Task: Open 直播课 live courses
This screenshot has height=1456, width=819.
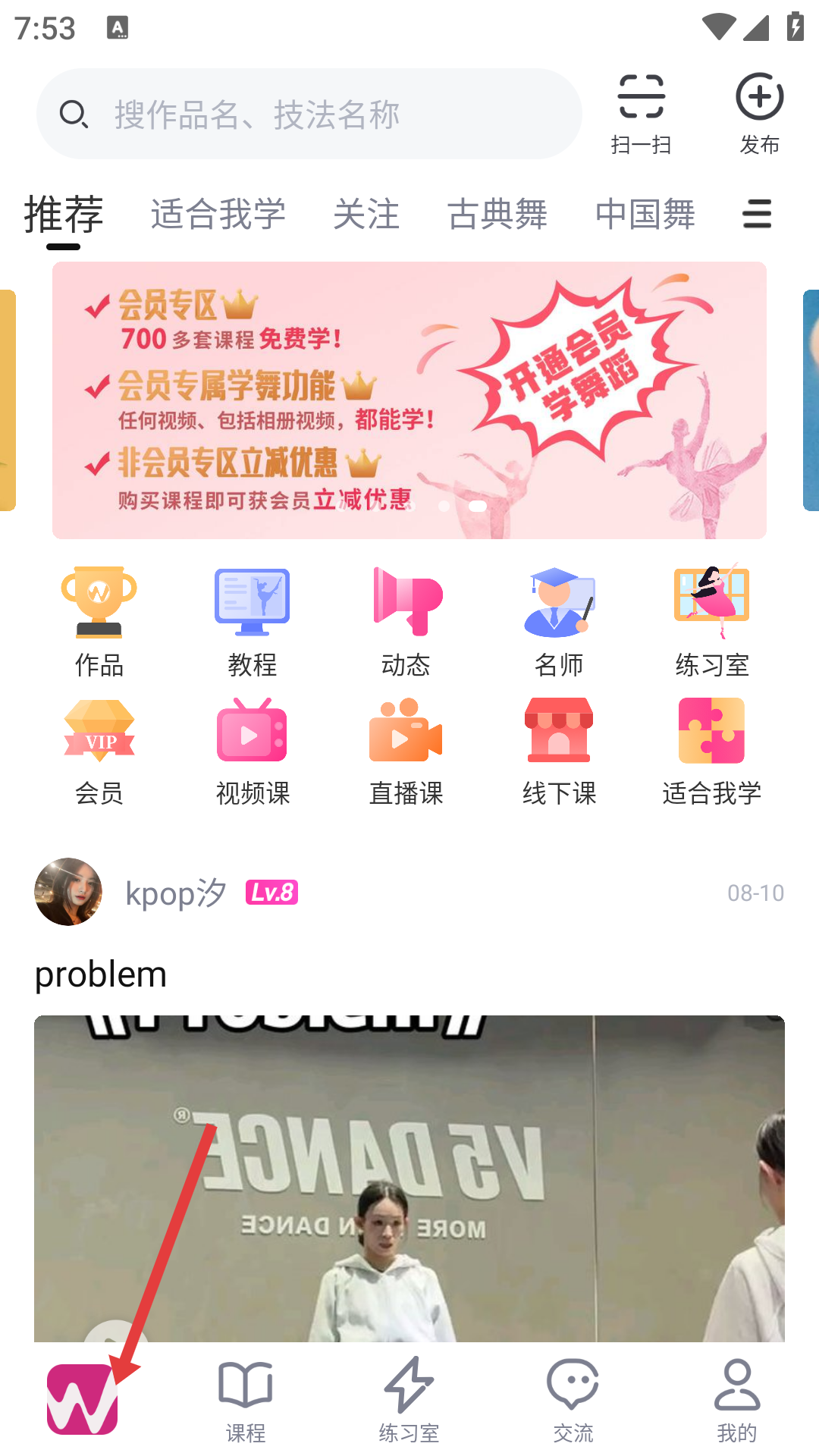Action: pyautogui.click(x=406, y=751)
